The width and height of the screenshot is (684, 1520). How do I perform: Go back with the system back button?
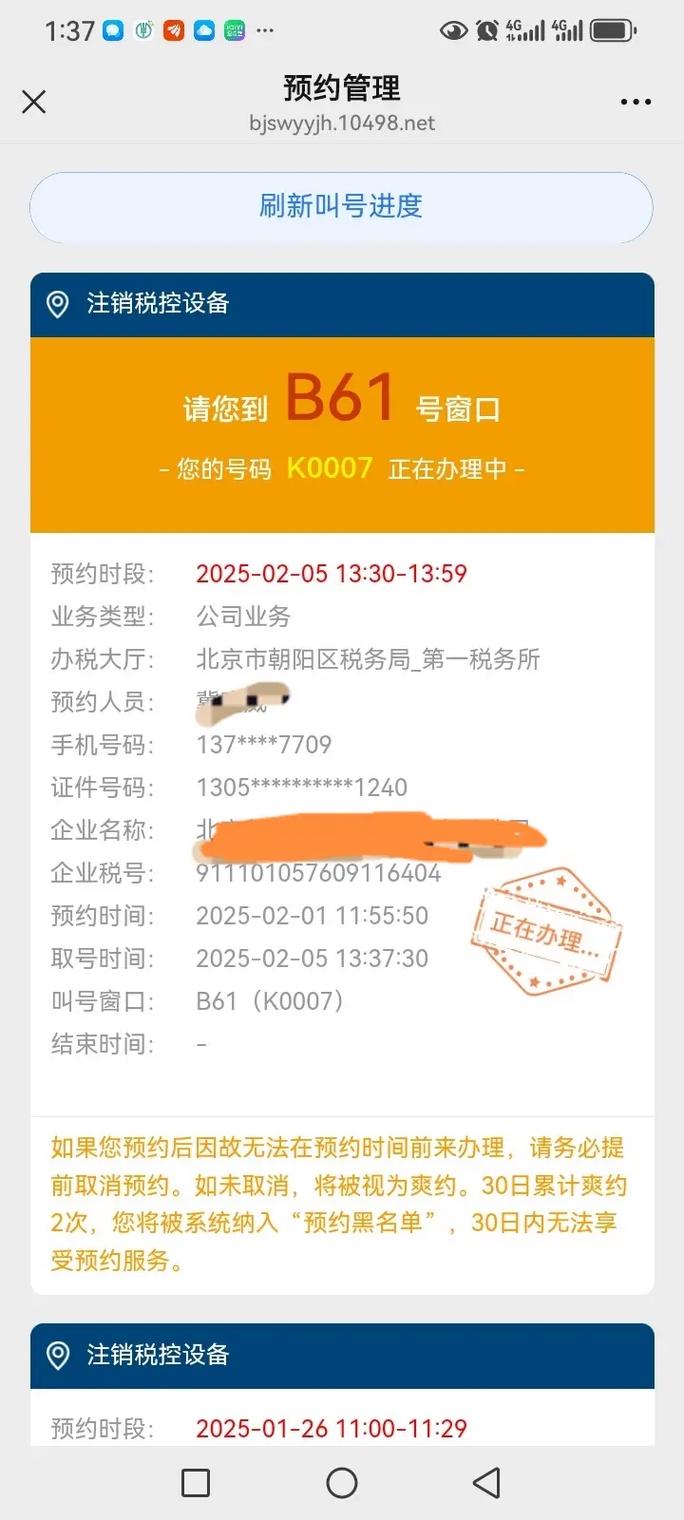pyautogui.click(x=486, y=1482)
